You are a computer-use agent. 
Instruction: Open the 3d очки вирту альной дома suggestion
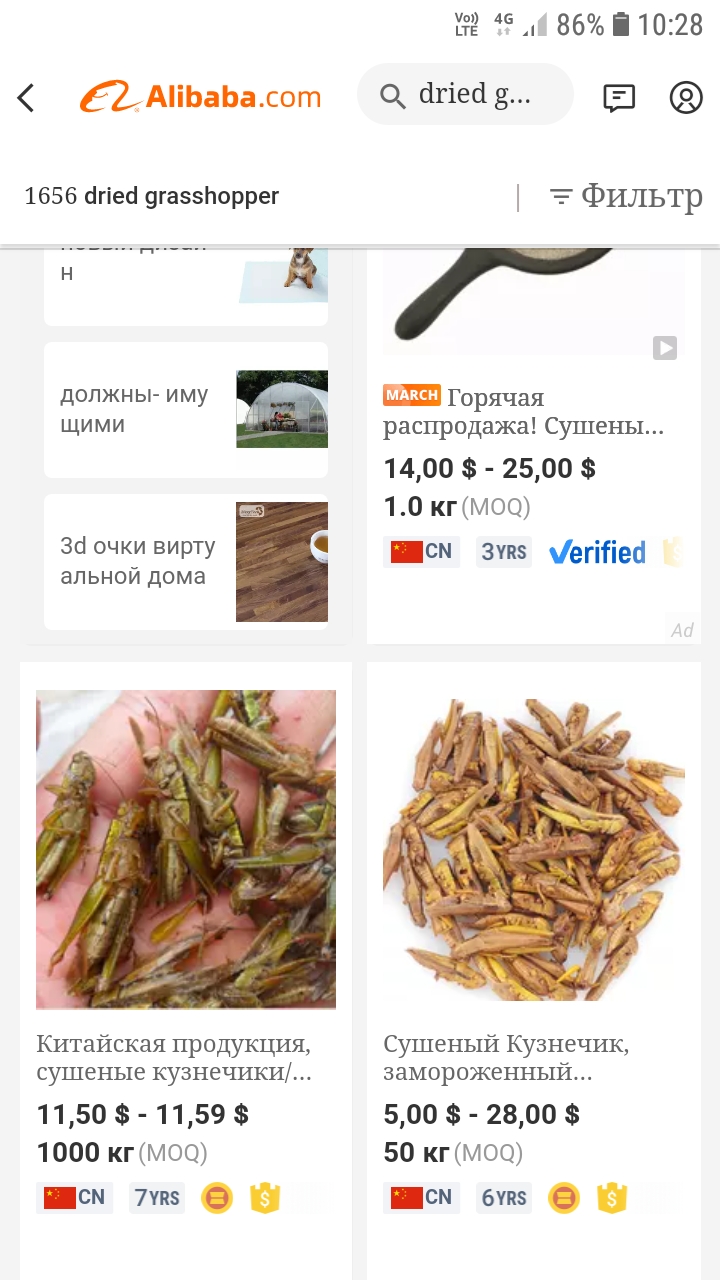tap(186, 562)
